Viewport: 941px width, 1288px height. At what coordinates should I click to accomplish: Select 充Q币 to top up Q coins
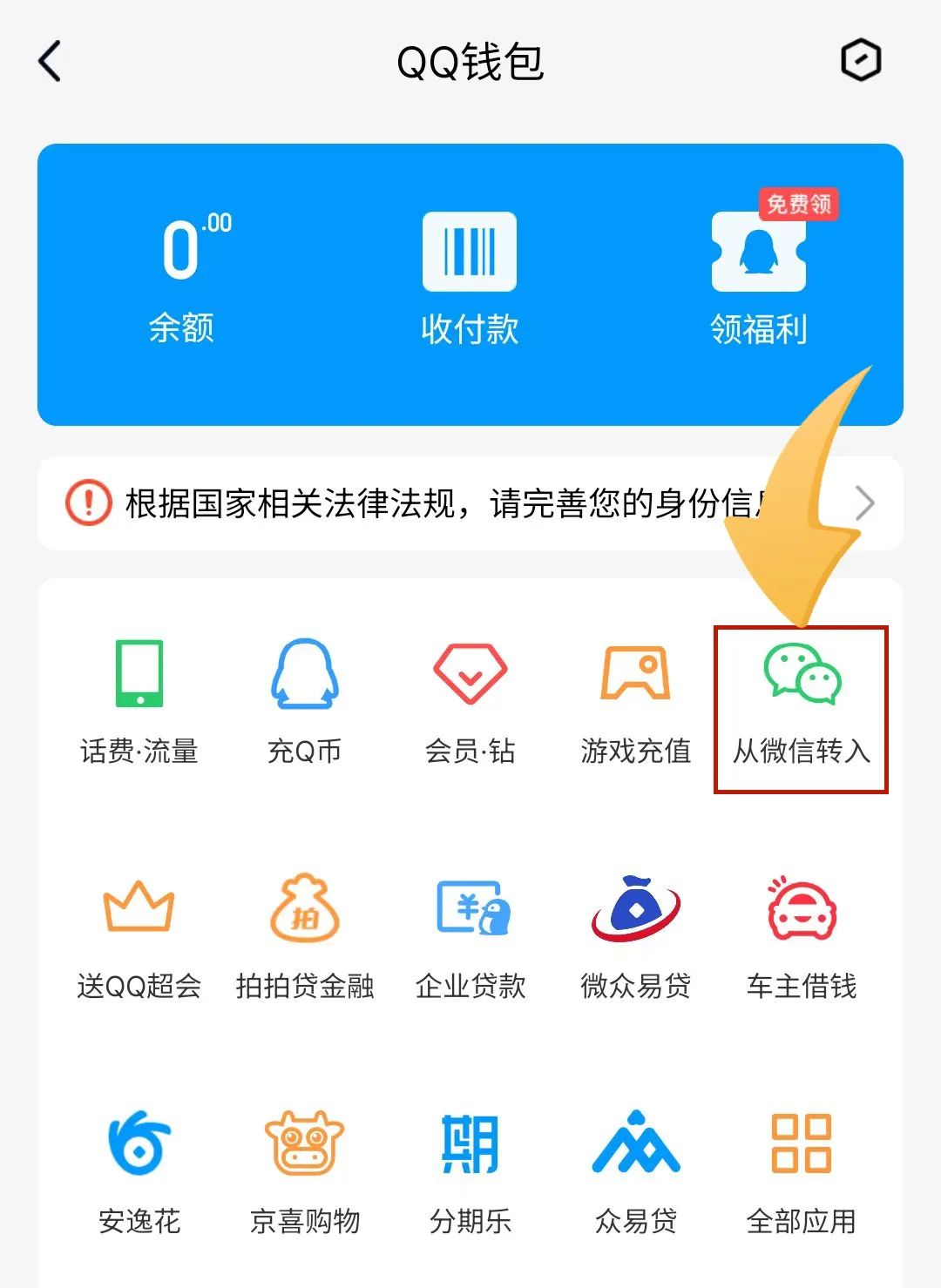pyautogui.click(x=303, y=697)
